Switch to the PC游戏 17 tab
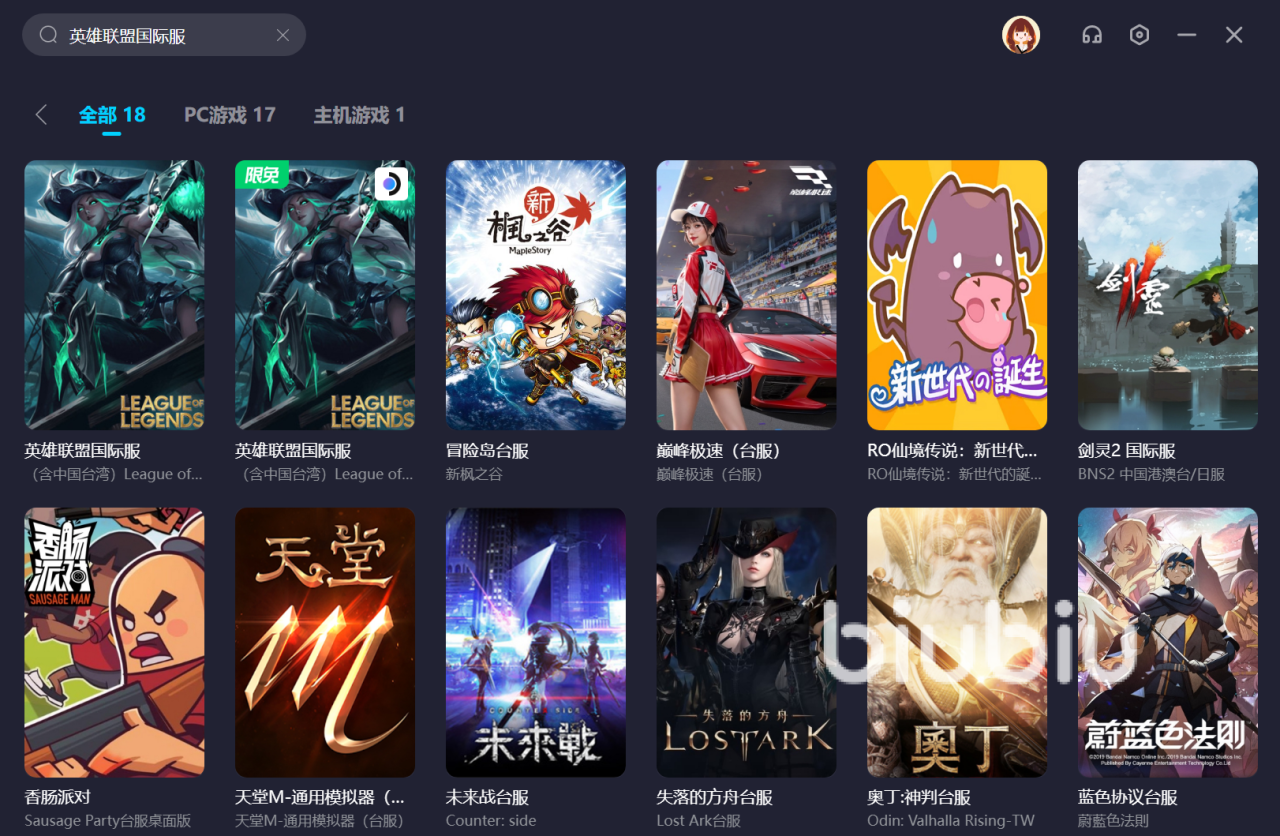Image resolution: width=1280 pixels, height=836 pixels. pyautogui.click(x=229, y=115)
